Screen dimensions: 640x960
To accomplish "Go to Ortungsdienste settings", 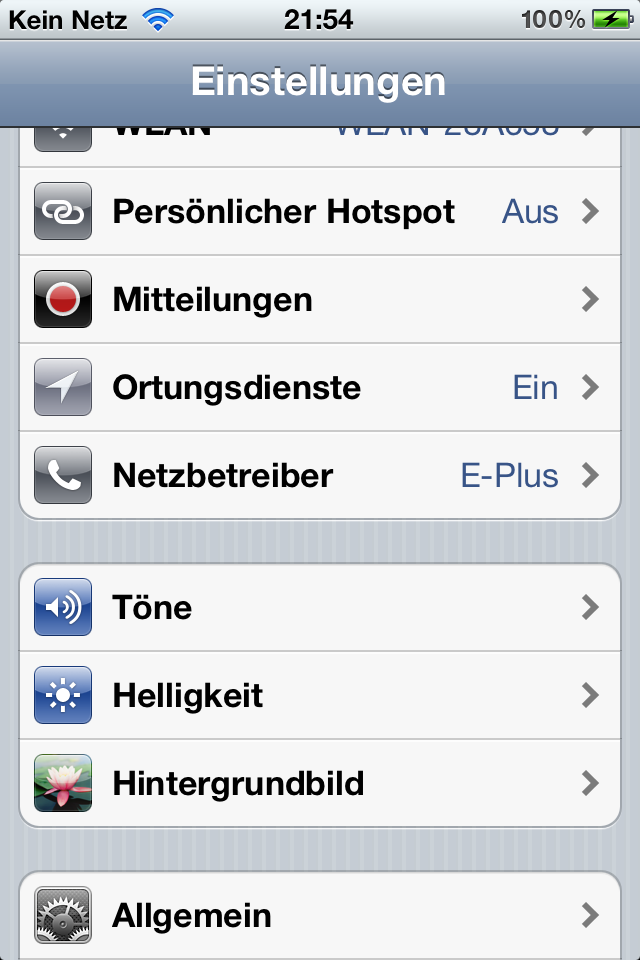I will pyautogui.click(x=320, y=387).
